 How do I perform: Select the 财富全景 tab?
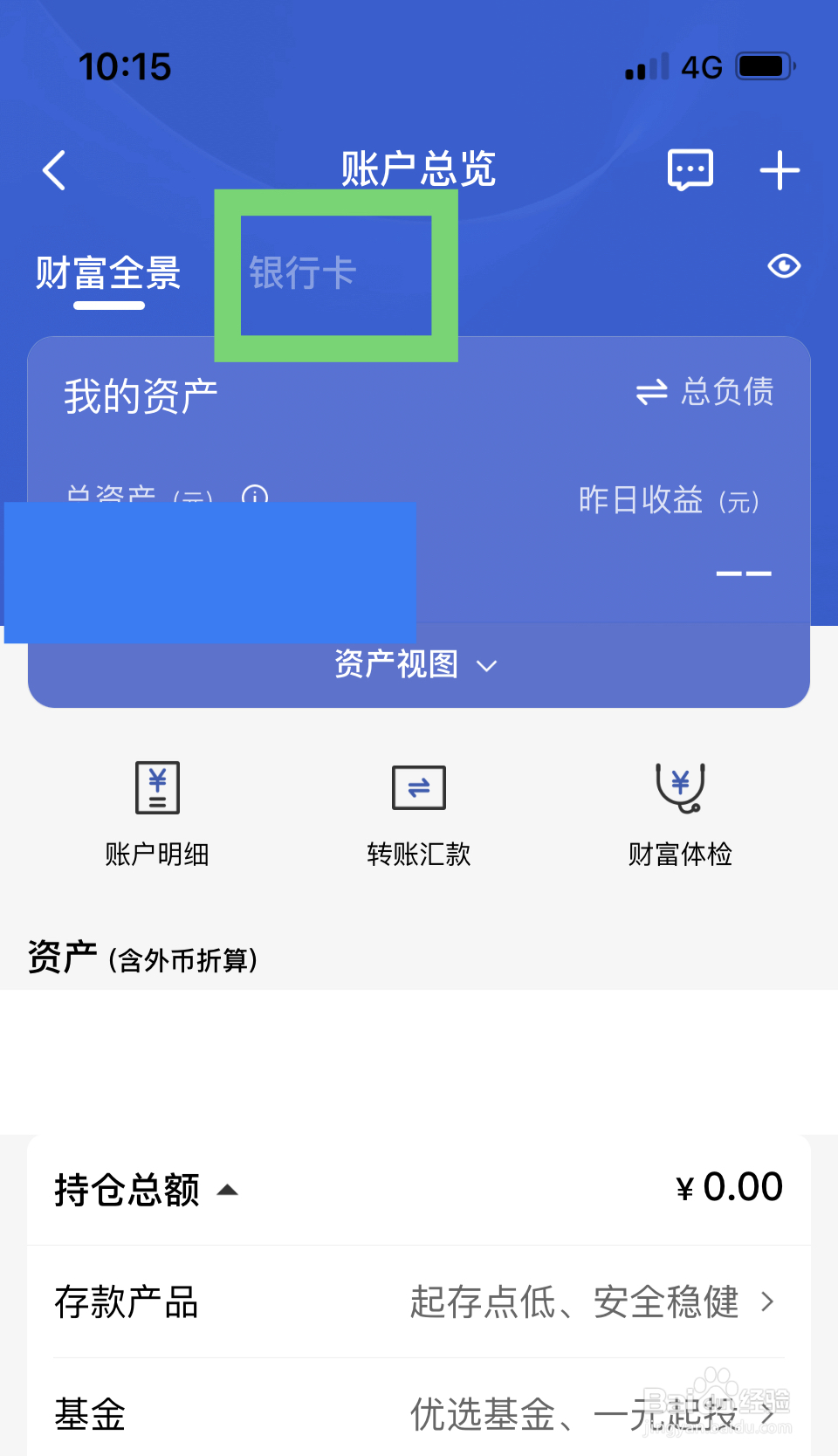[x=107, y=273]
